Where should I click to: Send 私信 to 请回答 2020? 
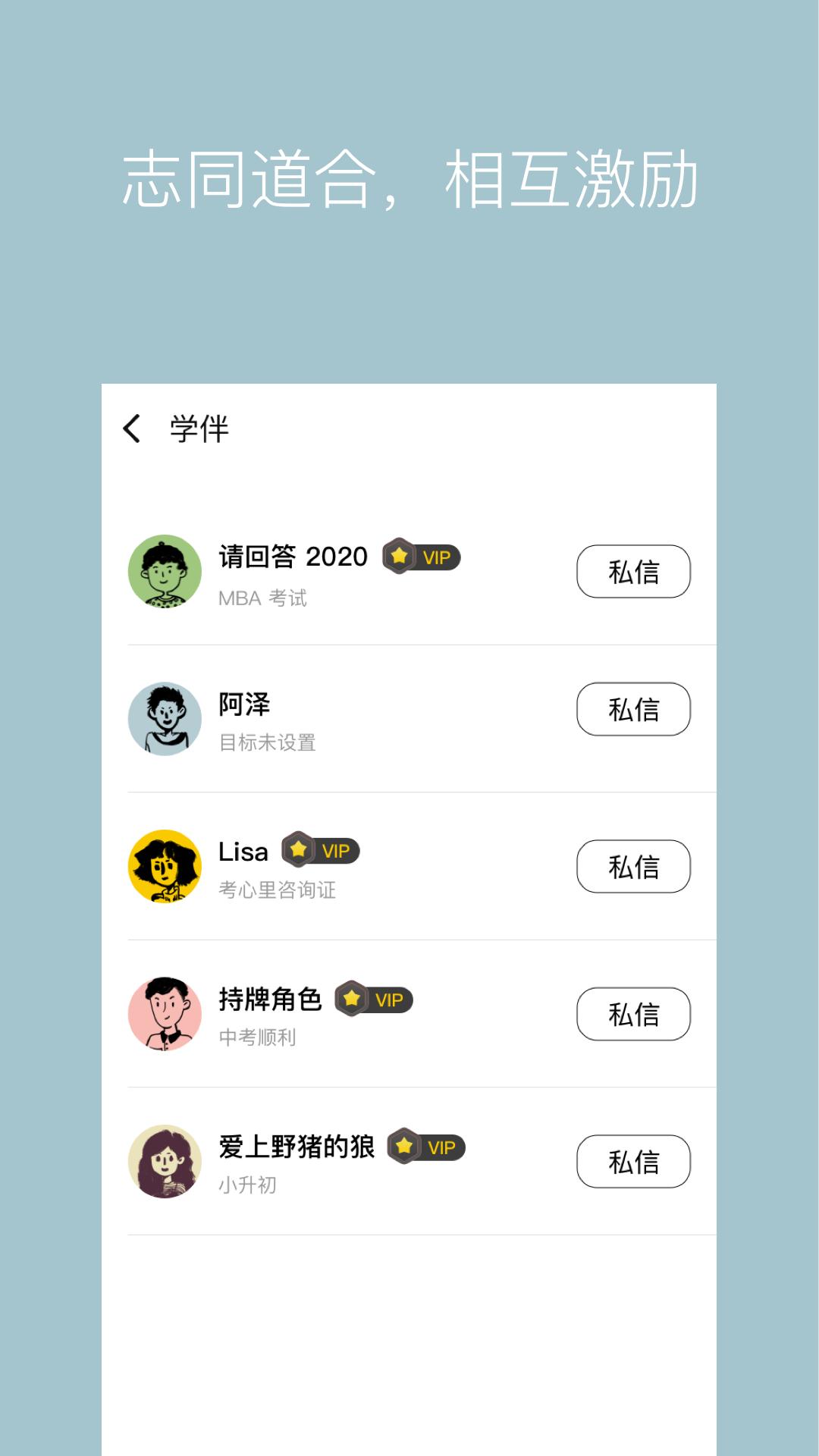pos(634,571)
